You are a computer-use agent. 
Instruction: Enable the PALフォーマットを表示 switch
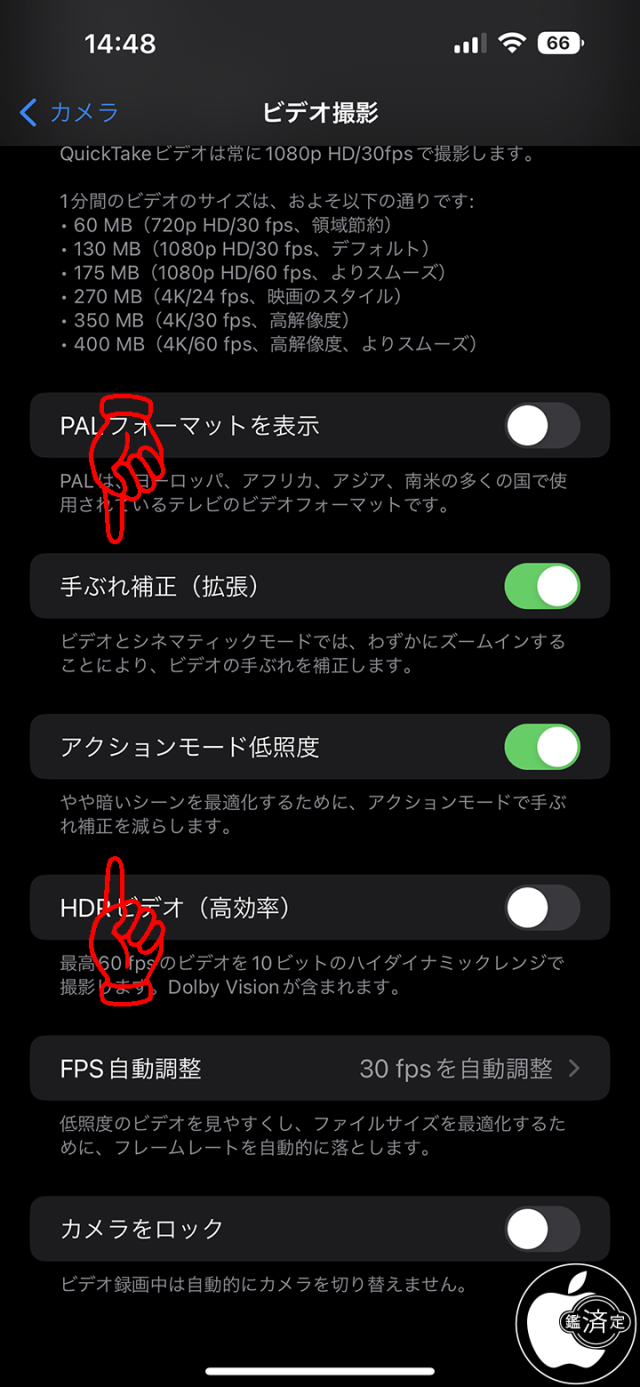[x=542, y=426]
